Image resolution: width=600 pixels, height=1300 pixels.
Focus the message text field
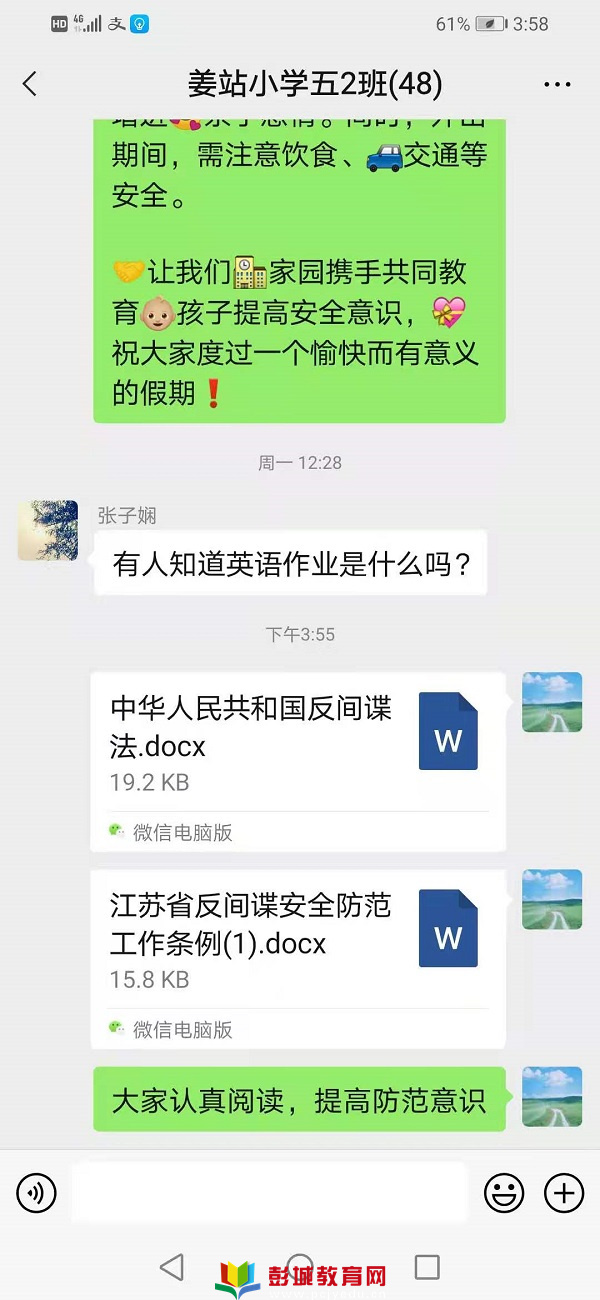point(270,1192)
